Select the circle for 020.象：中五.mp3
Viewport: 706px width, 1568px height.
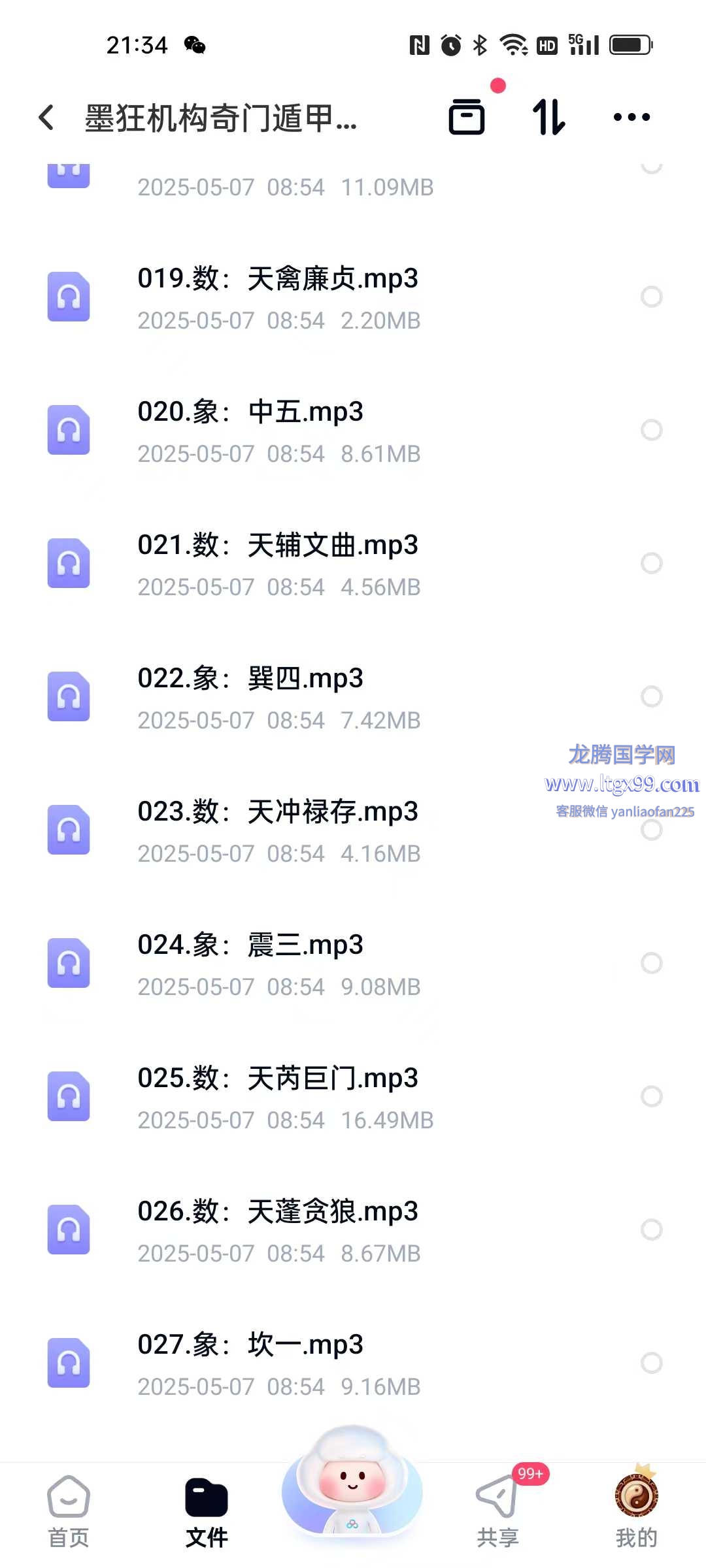click(x=652, y=430)
